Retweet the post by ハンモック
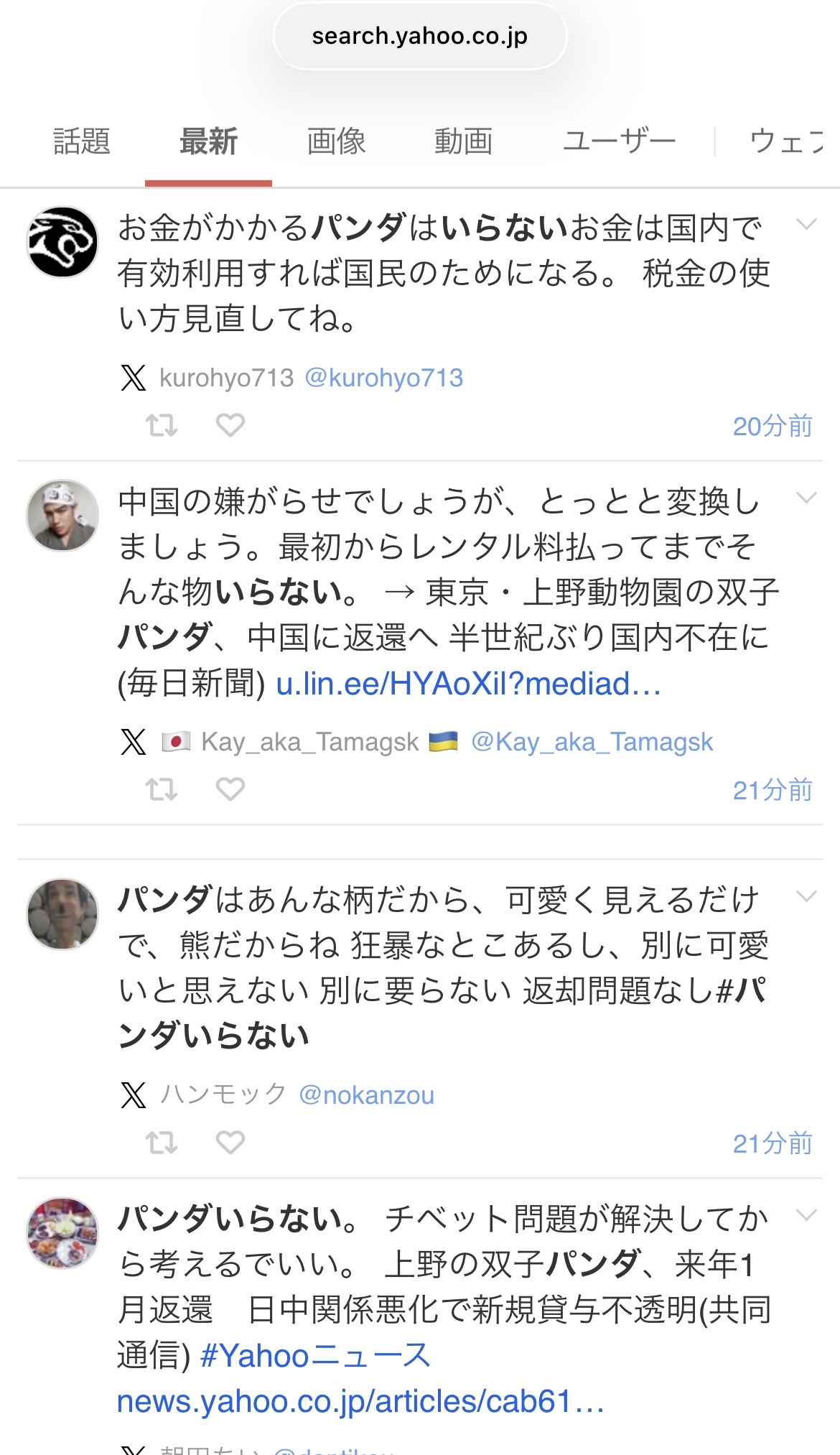This screenshot has height=1455, width=840. [x=162, y=1142]
